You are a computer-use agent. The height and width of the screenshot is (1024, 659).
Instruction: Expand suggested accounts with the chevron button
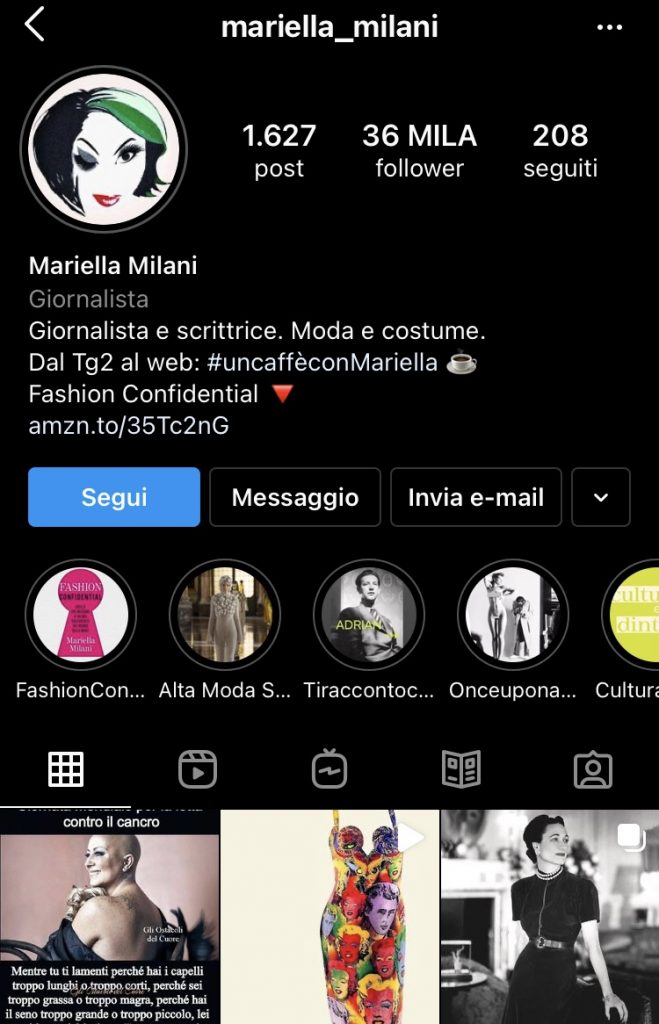601,497
